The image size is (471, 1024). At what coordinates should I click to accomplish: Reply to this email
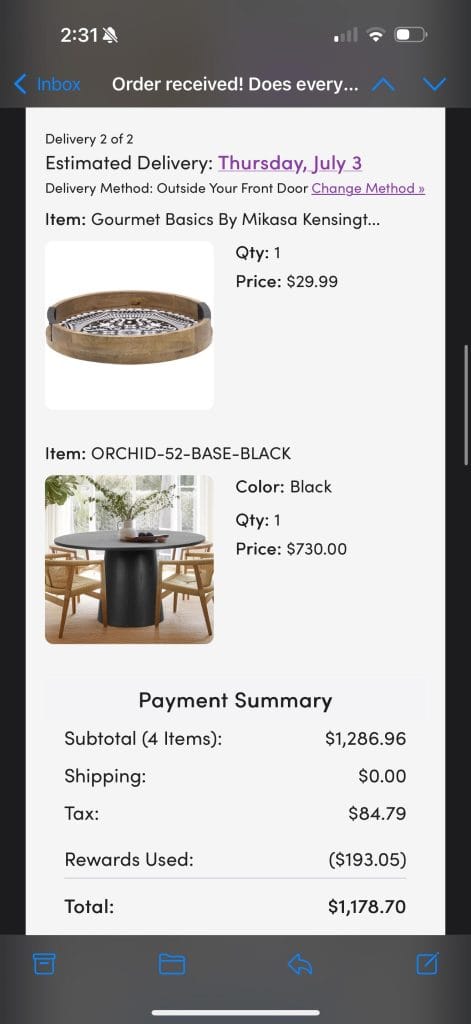point(300,964)
